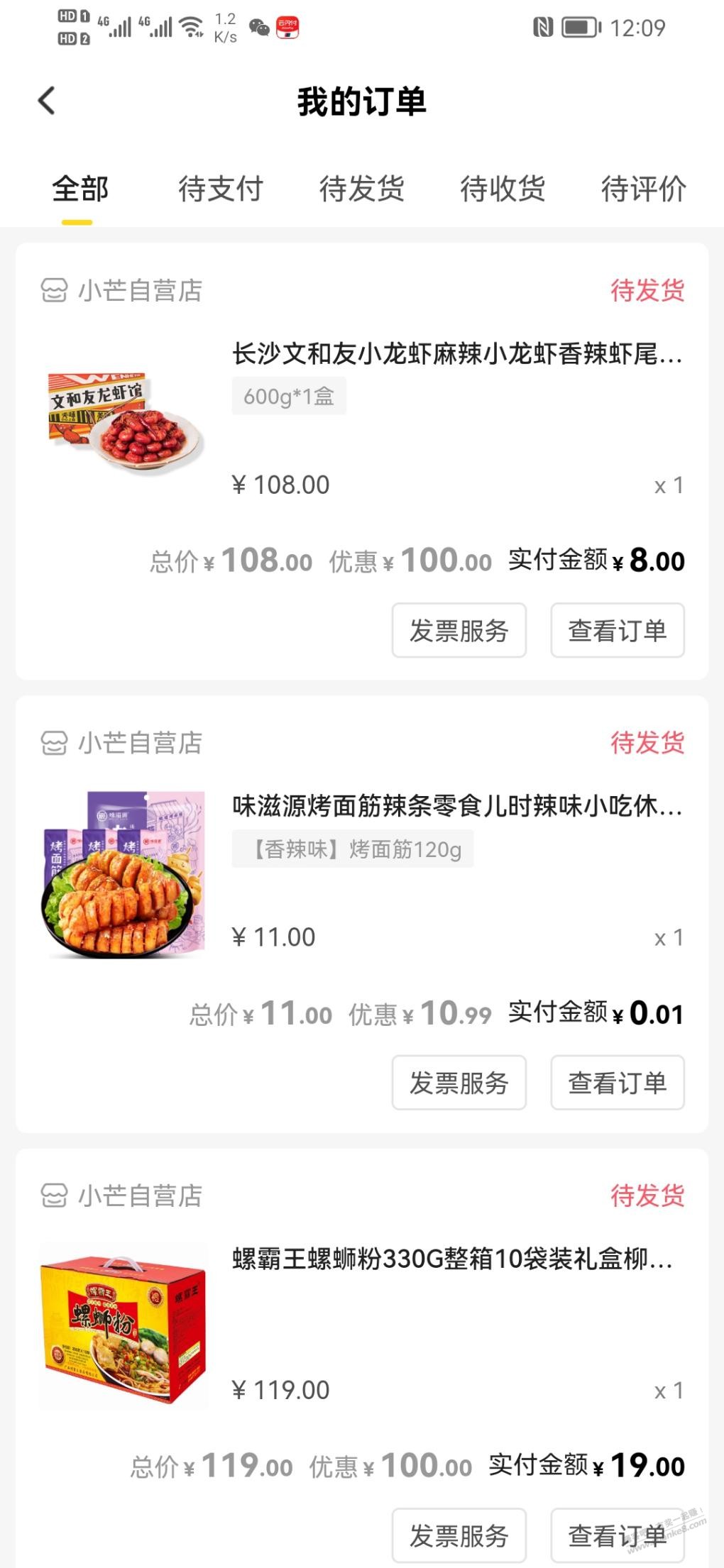Go back from 我的订单 page

[47, 101]
